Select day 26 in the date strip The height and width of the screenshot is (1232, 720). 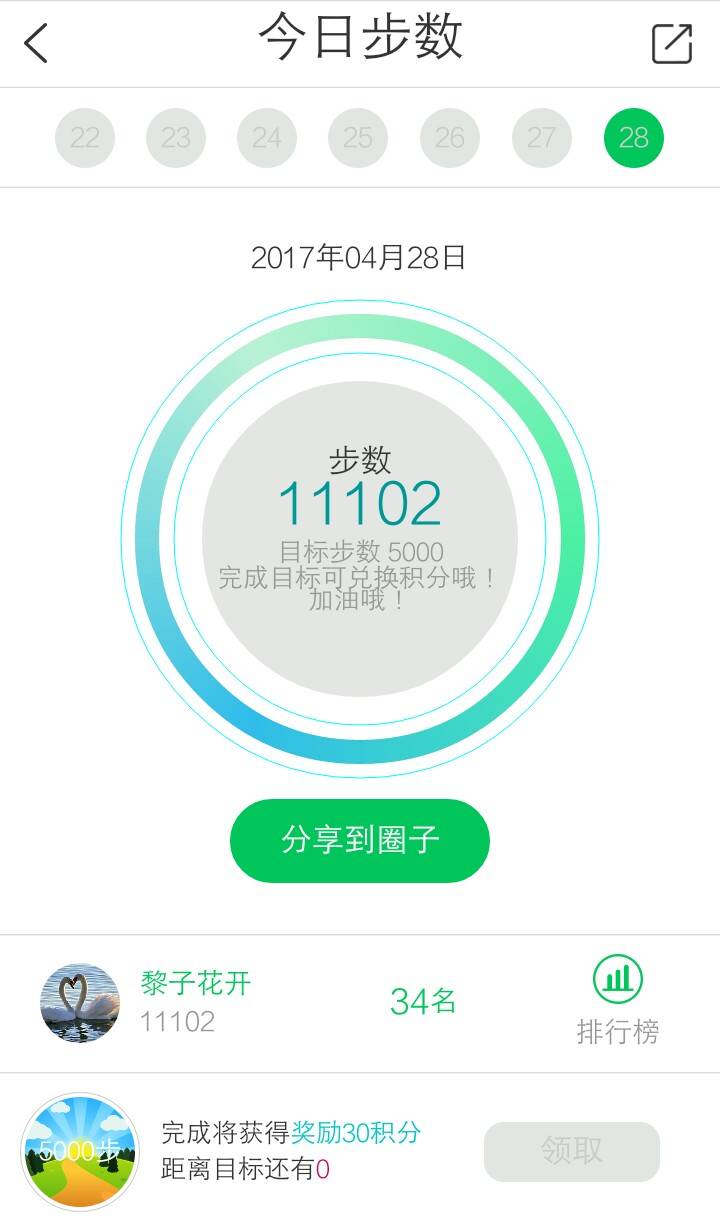point(450,138)
